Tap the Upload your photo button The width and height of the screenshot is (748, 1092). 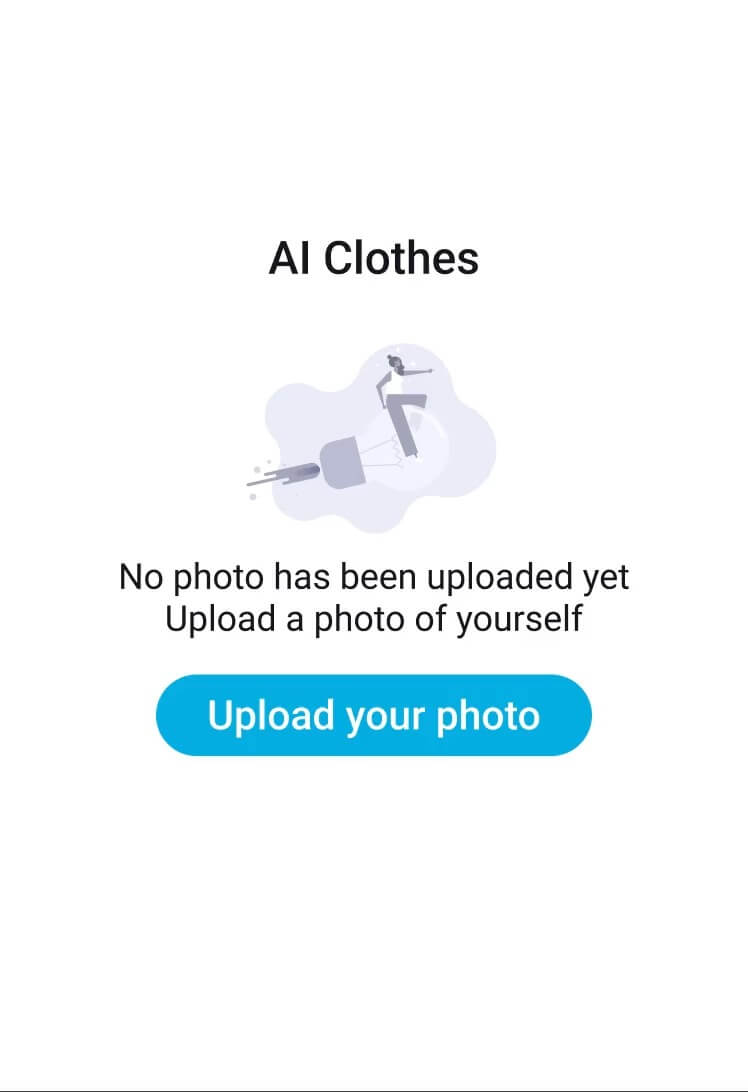tap(374, 715)
